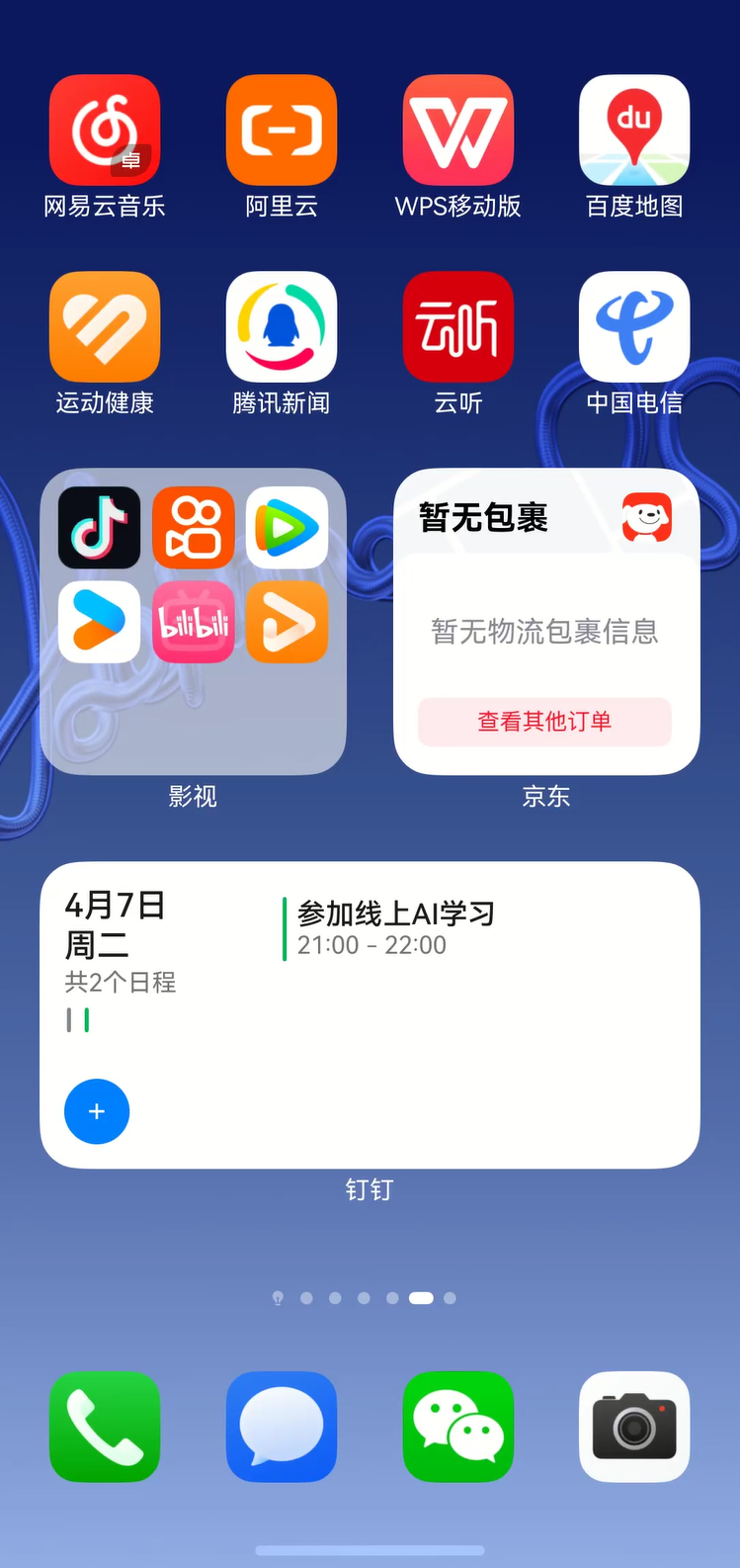Open WPS移动版
Image resolution: width=740 pixels, height=1568 pixels.
[457, 130]
